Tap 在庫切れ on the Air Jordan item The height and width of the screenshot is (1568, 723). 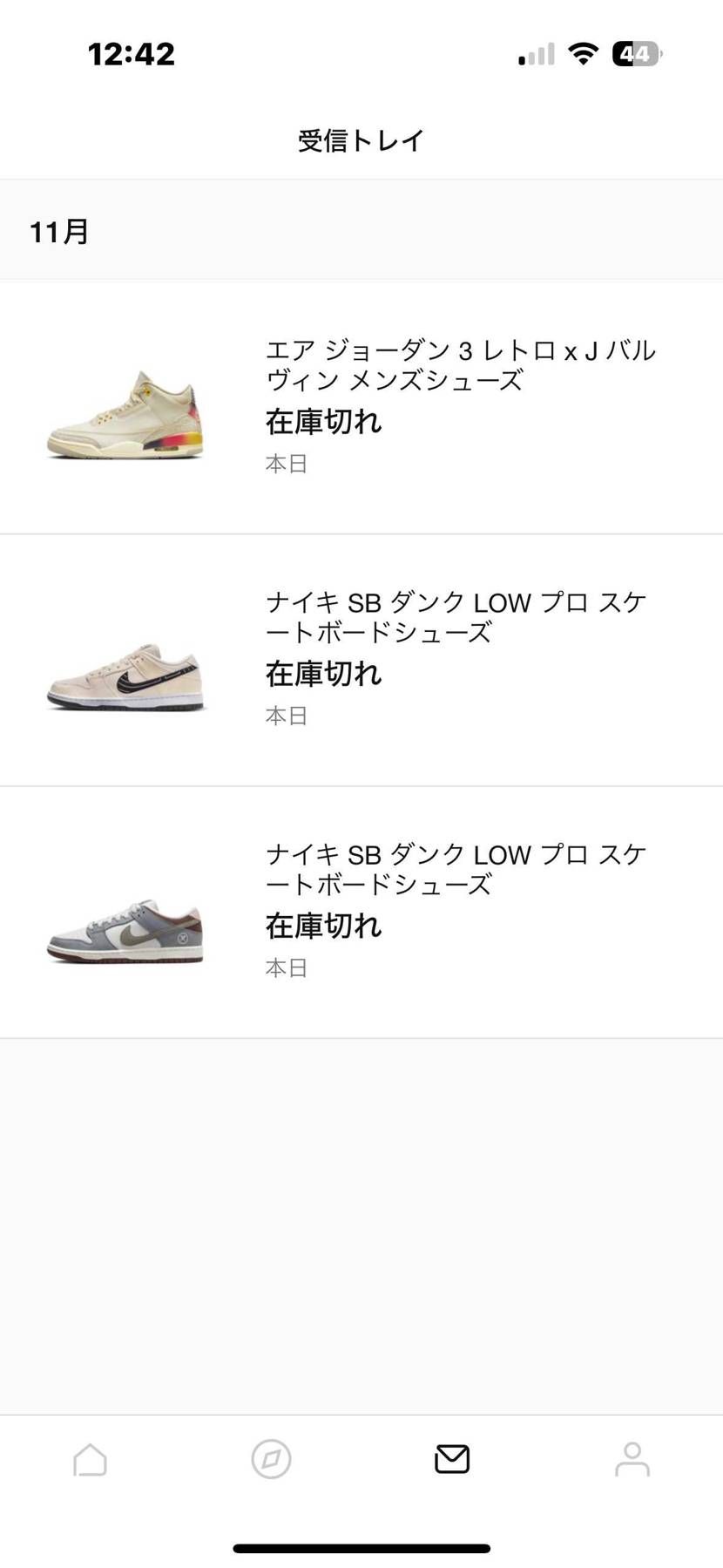tap(323, 422)
